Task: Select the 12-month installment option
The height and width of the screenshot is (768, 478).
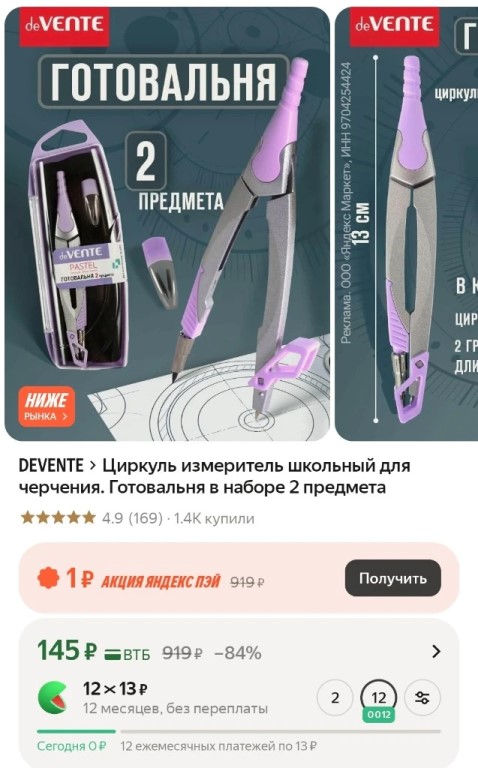Action: point(379,697)
